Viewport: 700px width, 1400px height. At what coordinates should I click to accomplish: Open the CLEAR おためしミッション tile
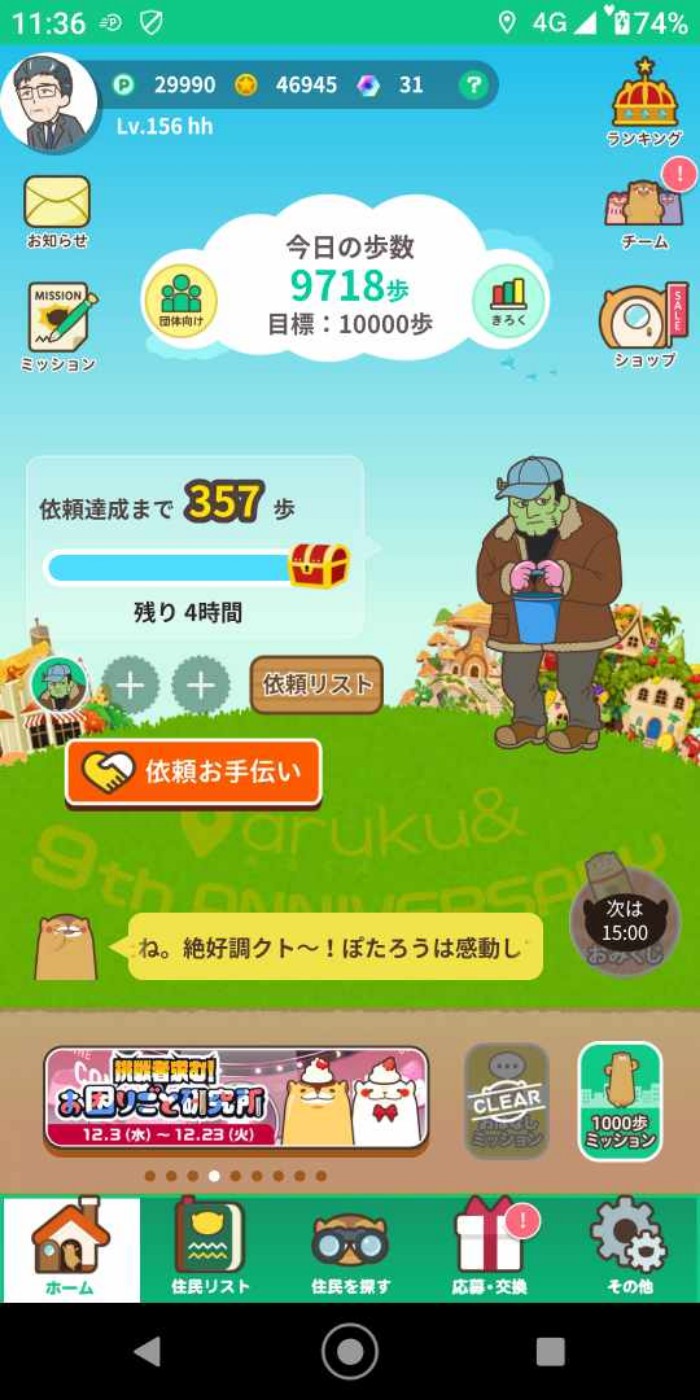[x=507, y=1100]
